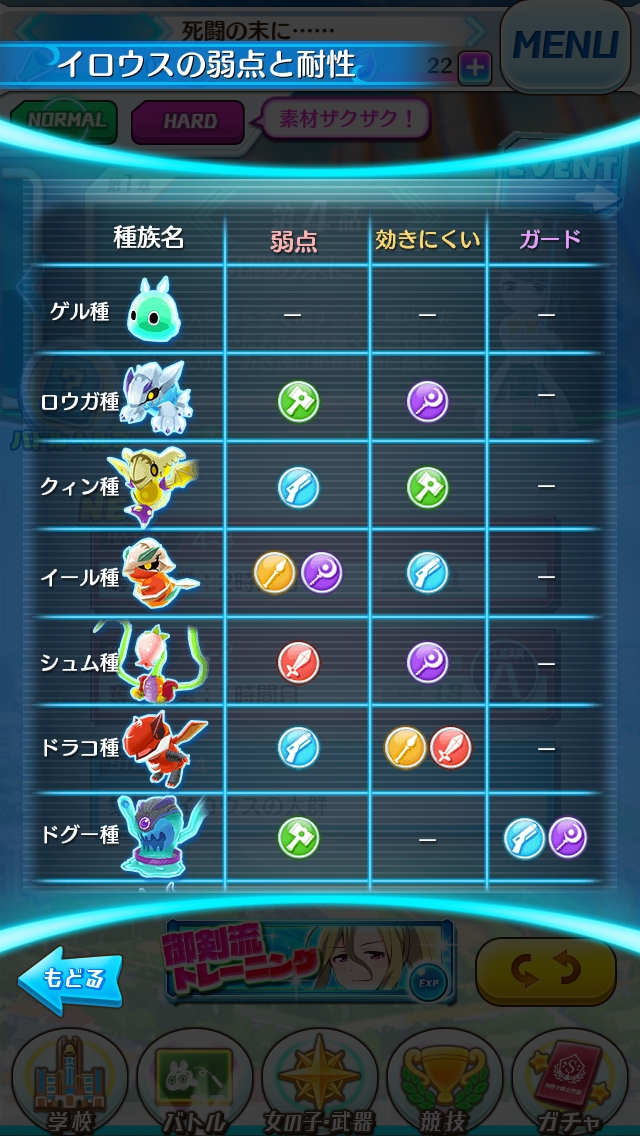Tap the yellow swap arrows button
640x1136 pixels.
[545, 971]
